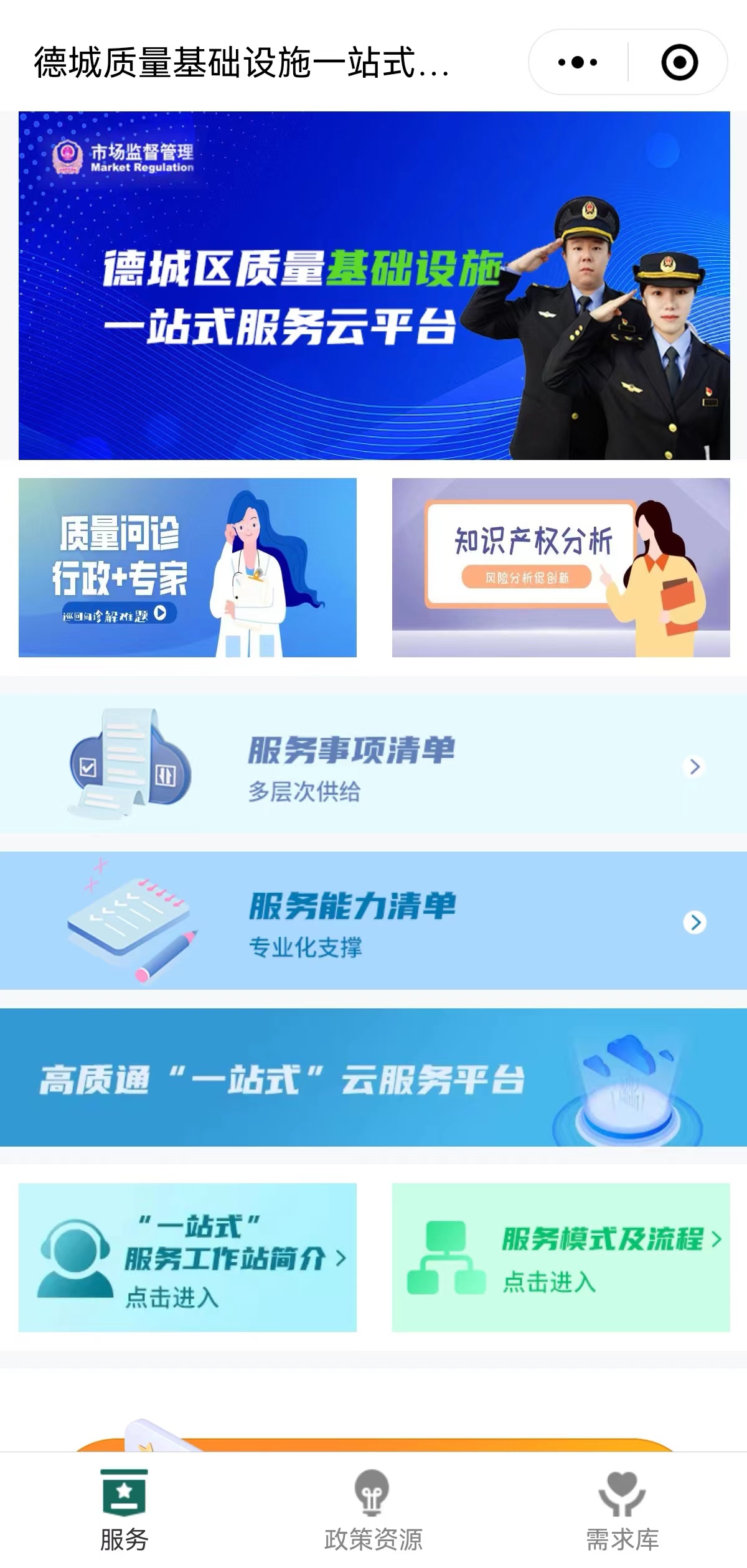Close the mini program with the circle button
The height and width of the screenshot is (1568, 747).
tap(679, 62)
